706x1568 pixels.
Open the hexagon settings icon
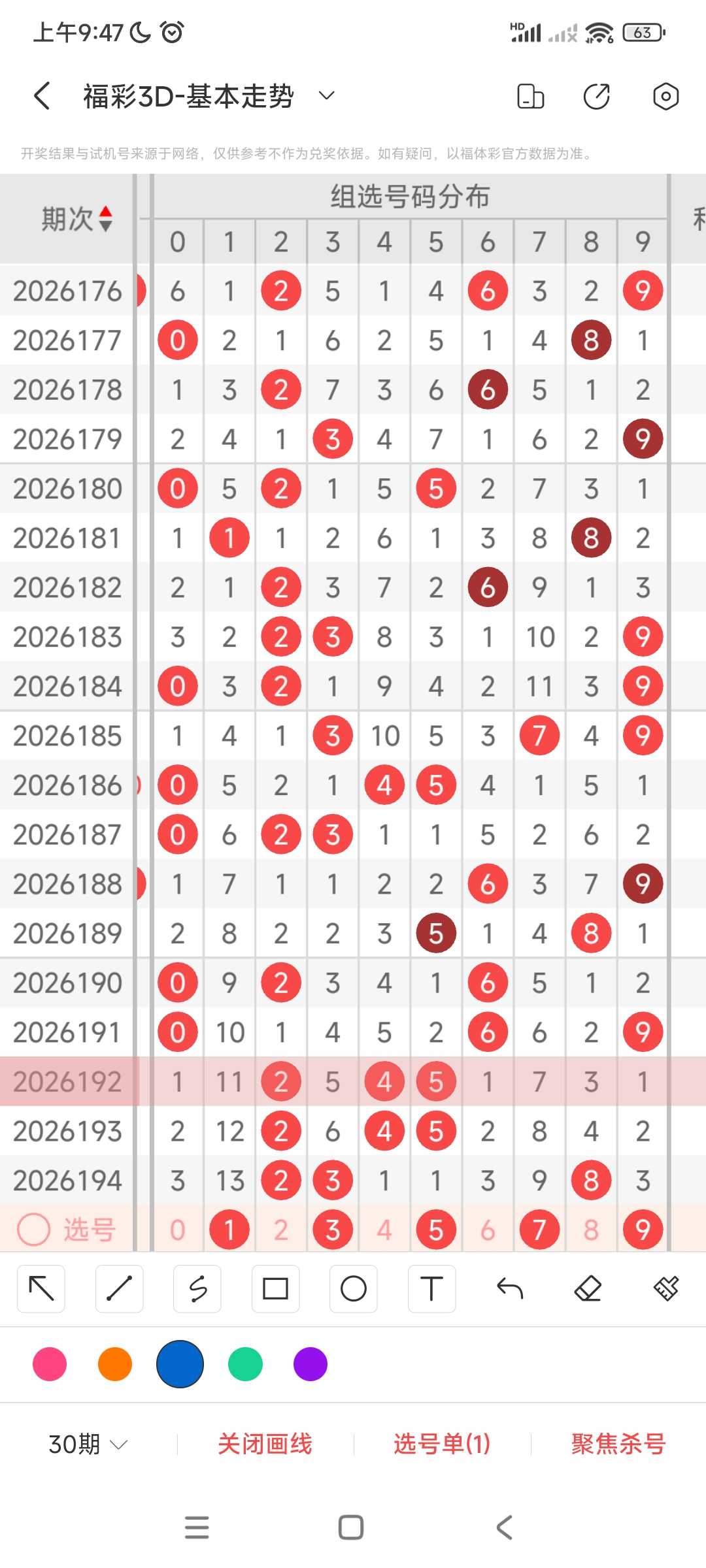pos(665,96)
